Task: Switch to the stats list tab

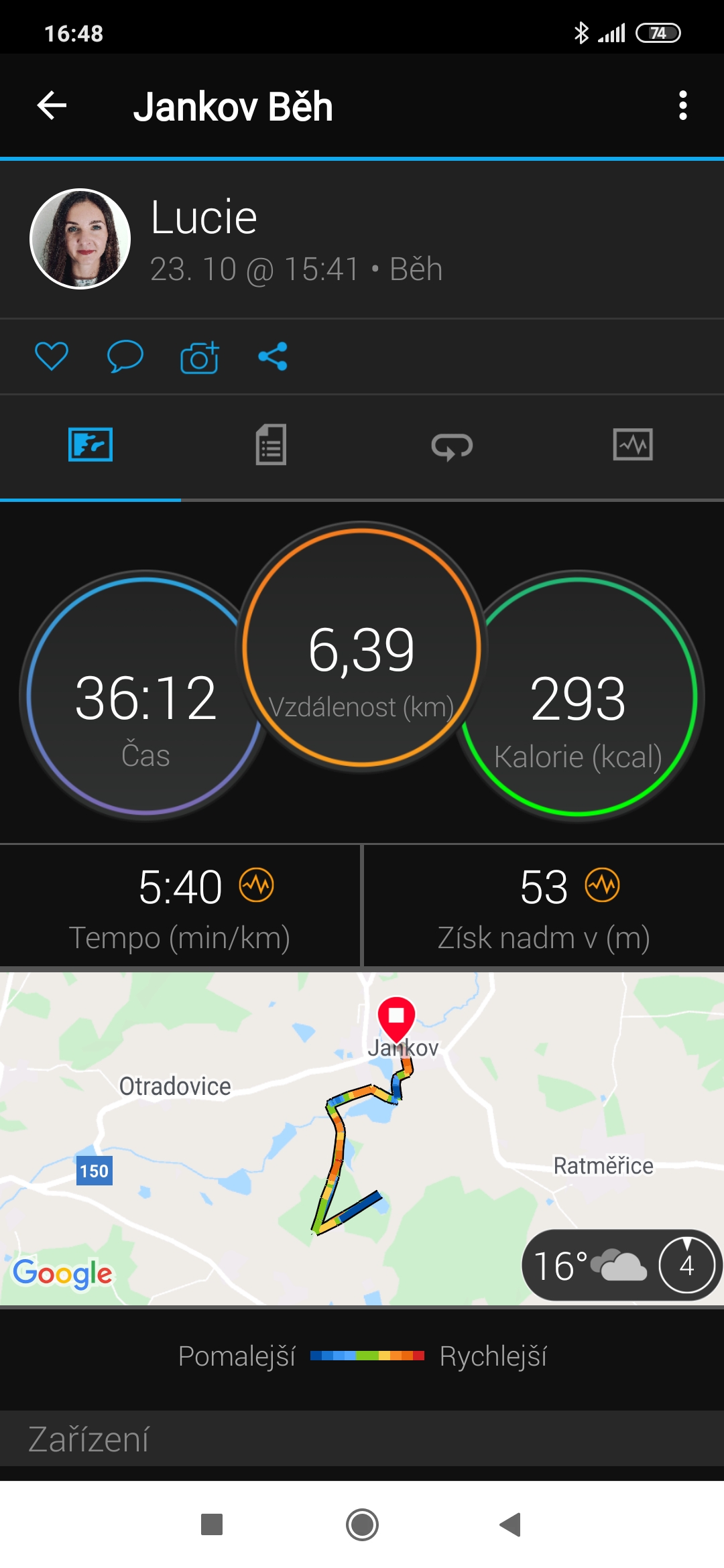Action: coord(271,444)
